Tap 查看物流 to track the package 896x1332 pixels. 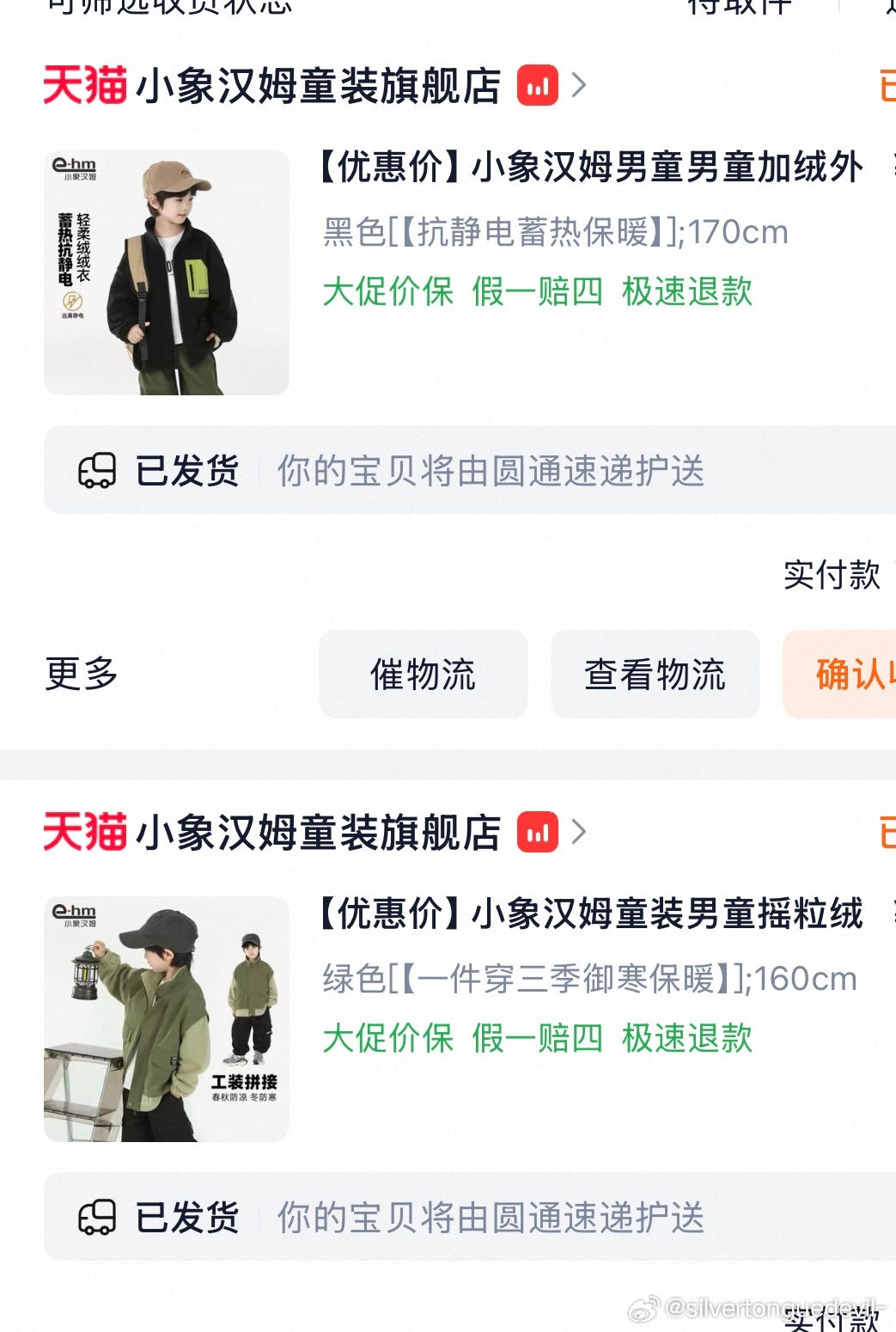pyautogui.click(x=655, y=675)
